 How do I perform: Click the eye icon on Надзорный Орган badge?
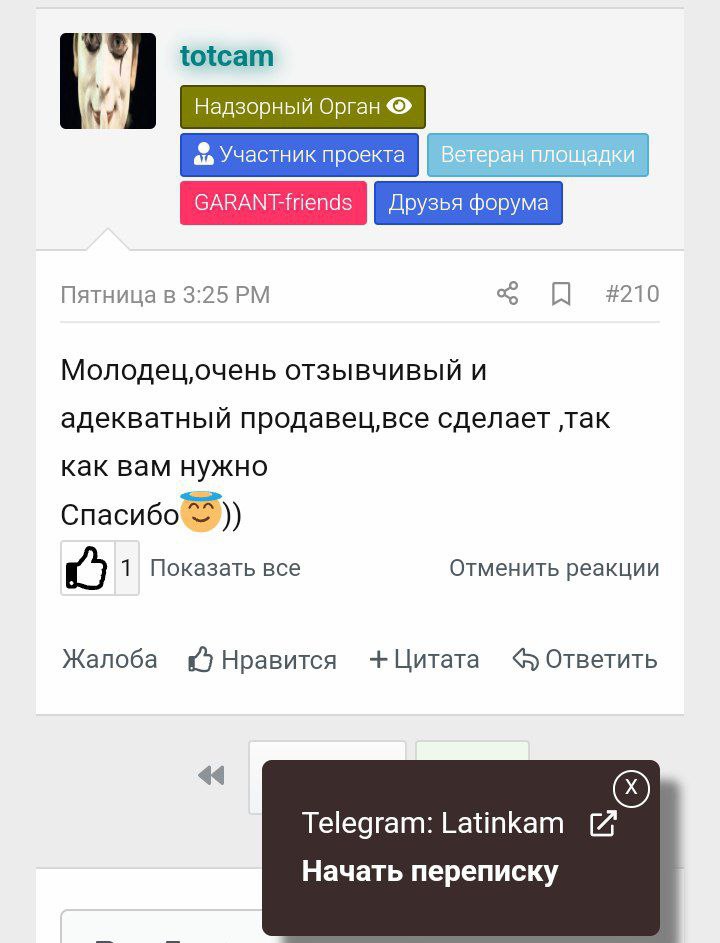399,106
